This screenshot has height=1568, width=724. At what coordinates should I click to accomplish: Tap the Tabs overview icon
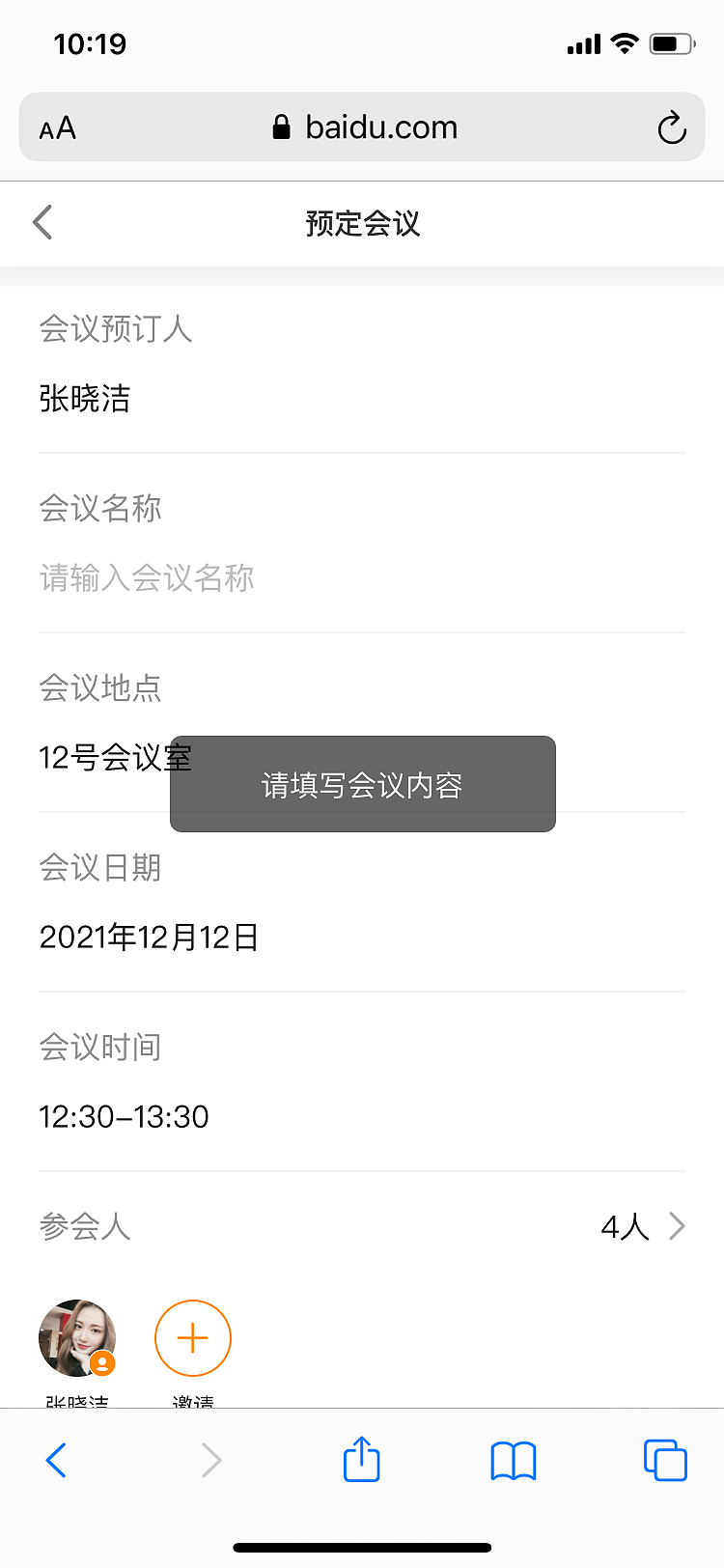pyautogui.click(x=664, y=1460)
